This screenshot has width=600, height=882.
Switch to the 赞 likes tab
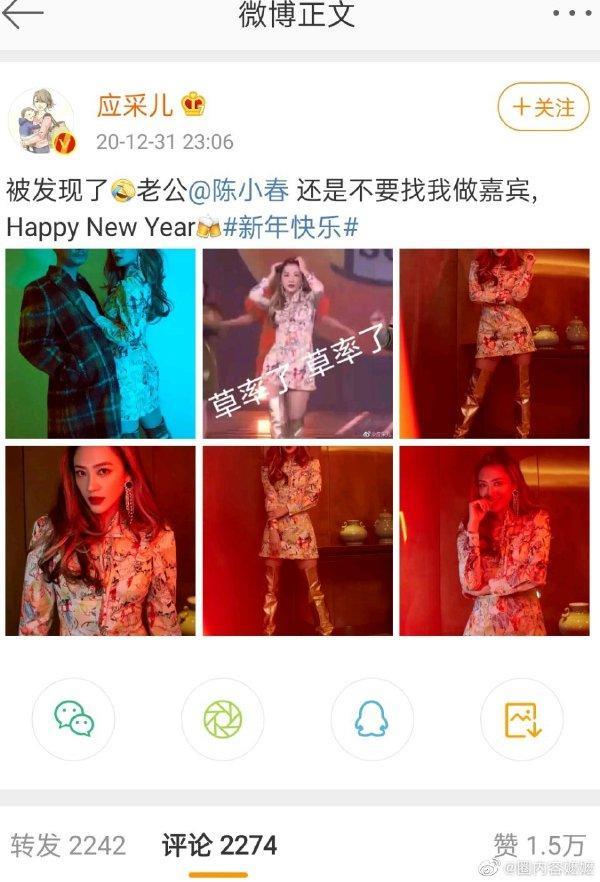(x=538, y=845)
